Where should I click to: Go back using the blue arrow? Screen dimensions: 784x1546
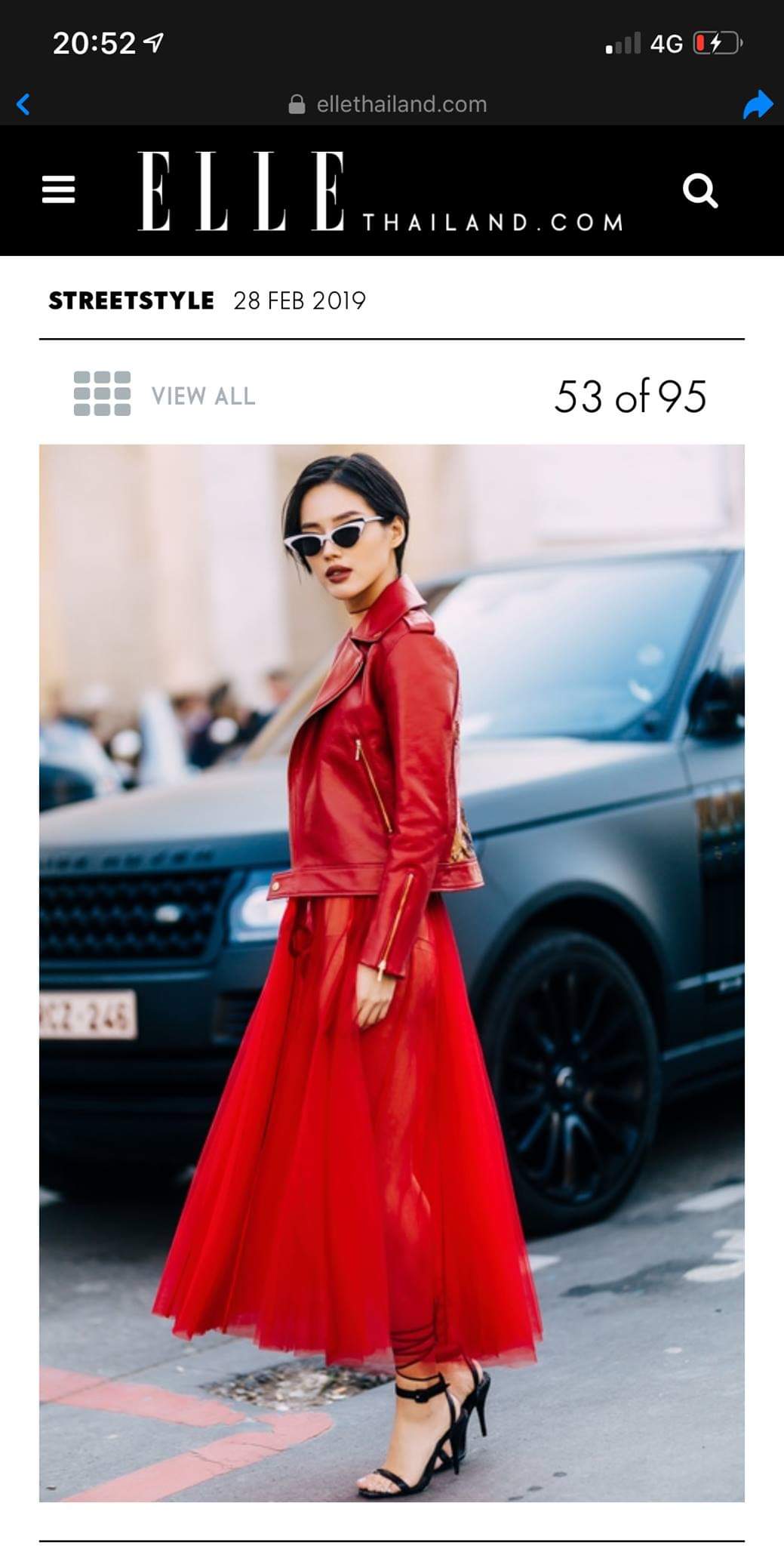[x=23, y=104]
